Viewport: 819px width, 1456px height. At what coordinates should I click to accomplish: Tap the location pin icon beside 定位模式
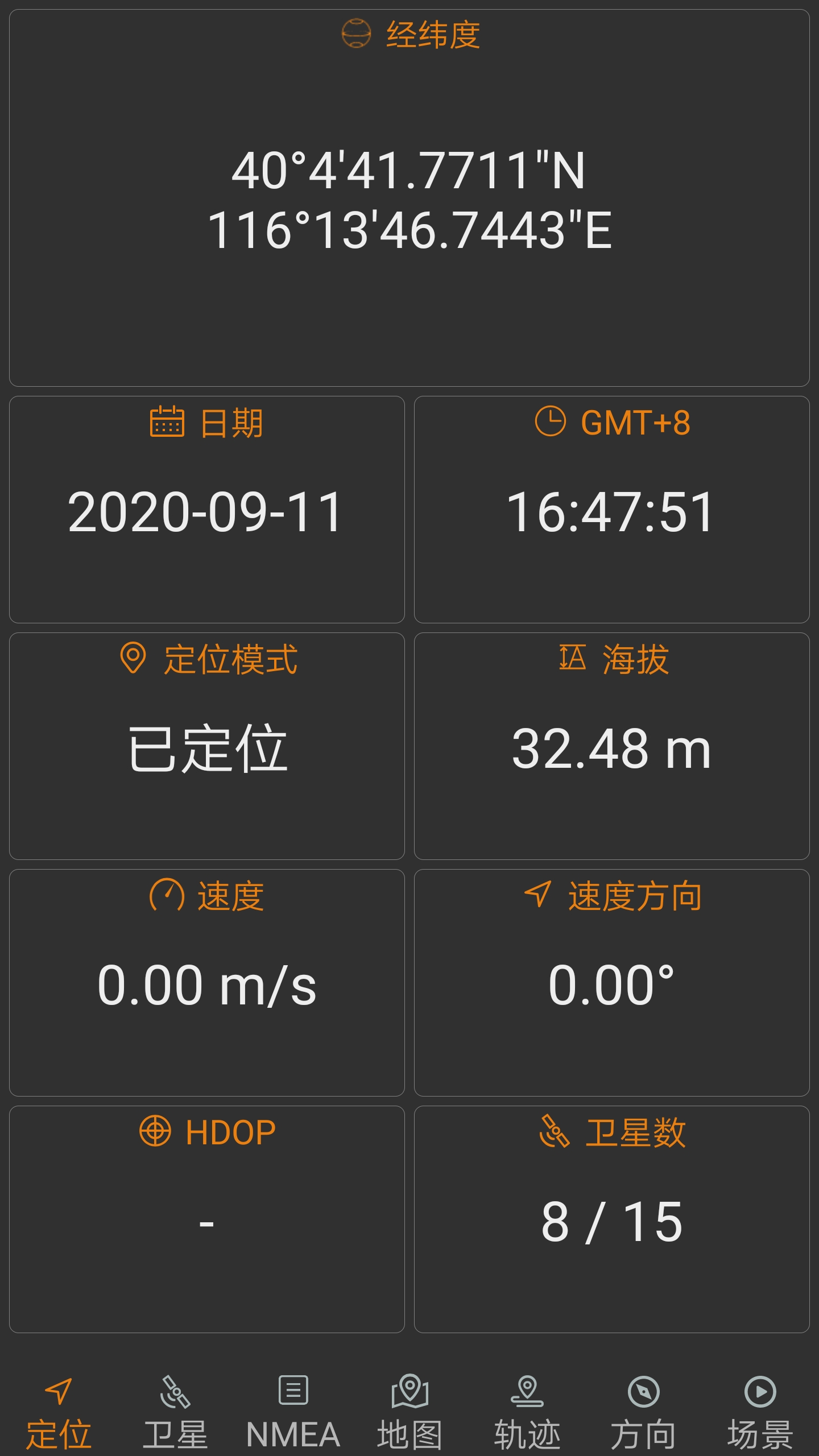(135, 657)
